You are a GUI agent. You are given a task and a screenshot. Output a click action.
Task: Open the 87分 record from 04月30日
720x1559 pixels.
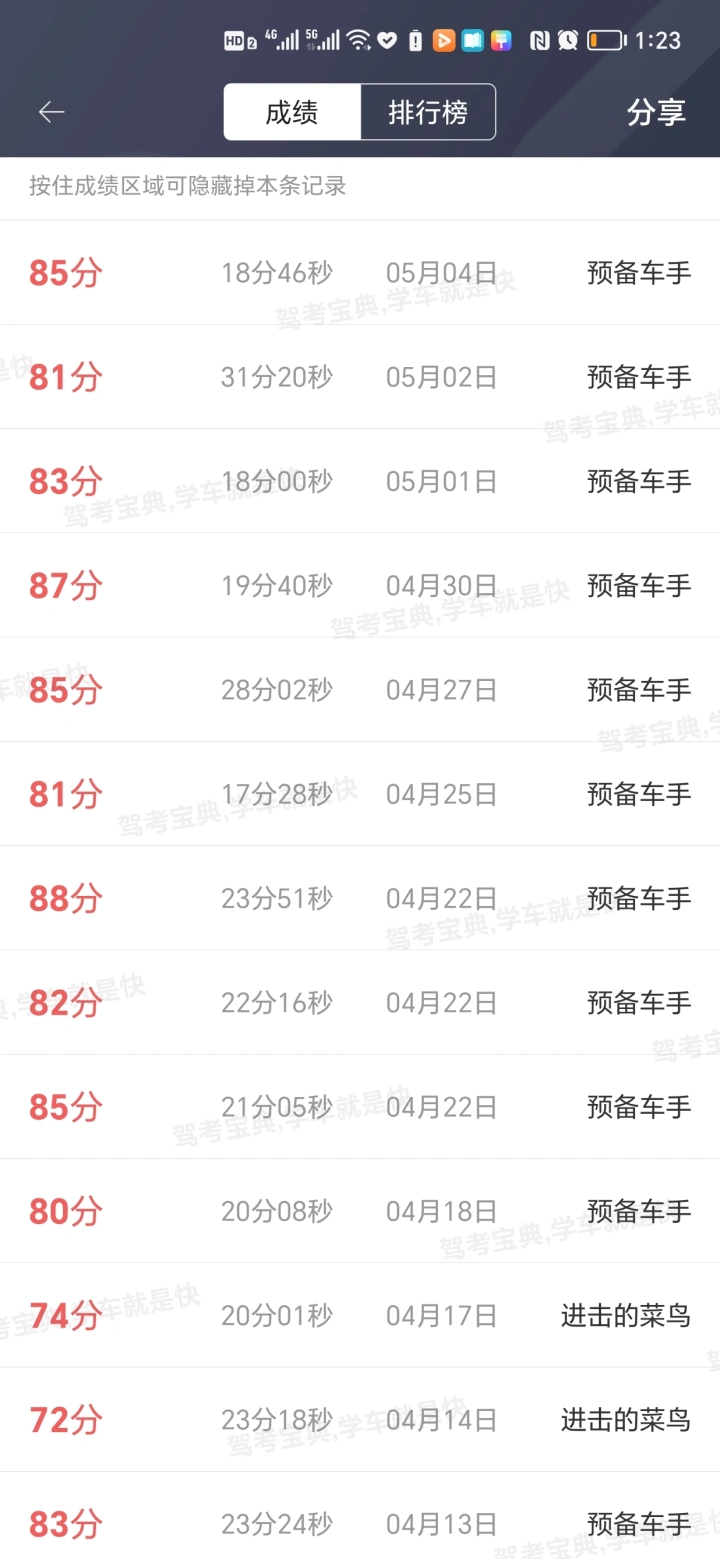click(360, 585)
